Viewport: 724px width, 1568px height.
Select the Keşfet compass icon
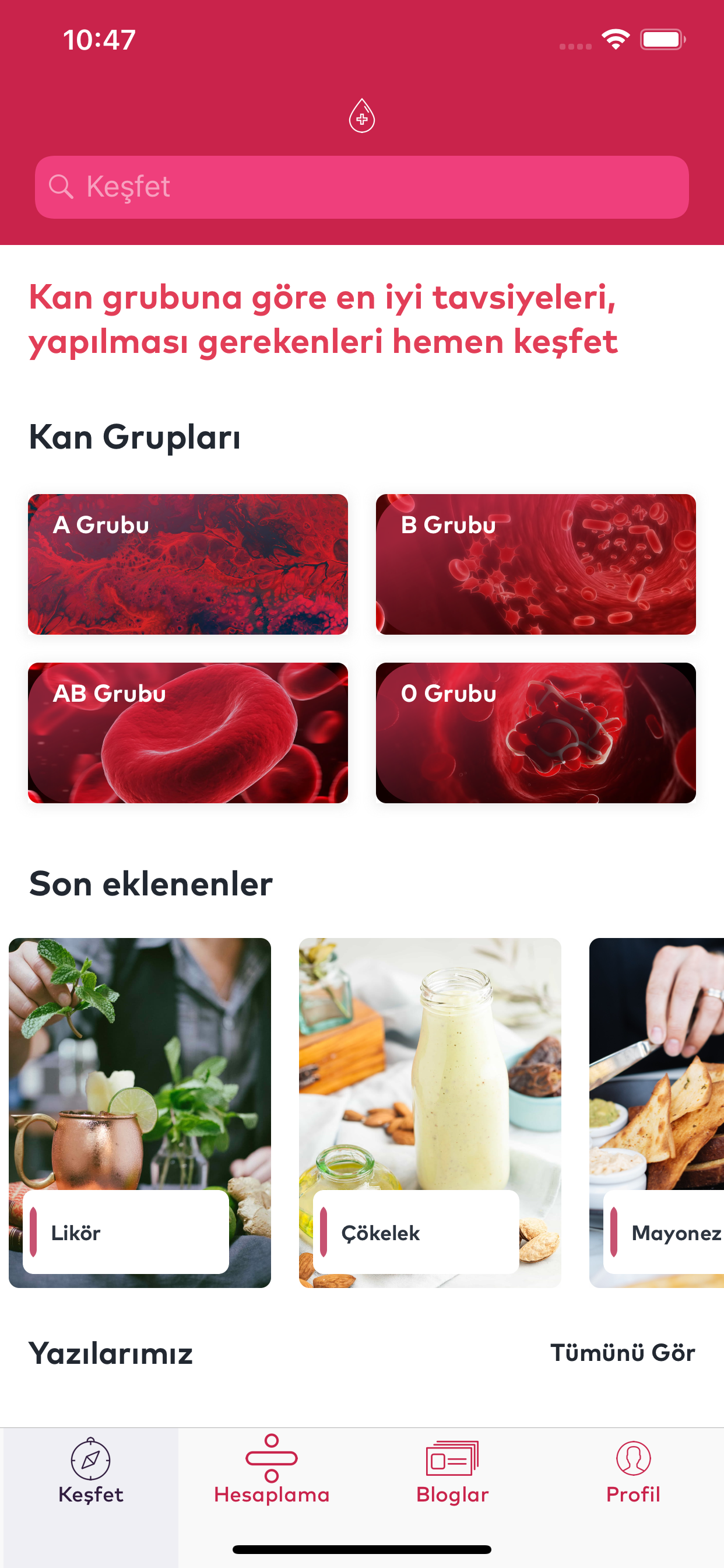[x=90, y=1462]
